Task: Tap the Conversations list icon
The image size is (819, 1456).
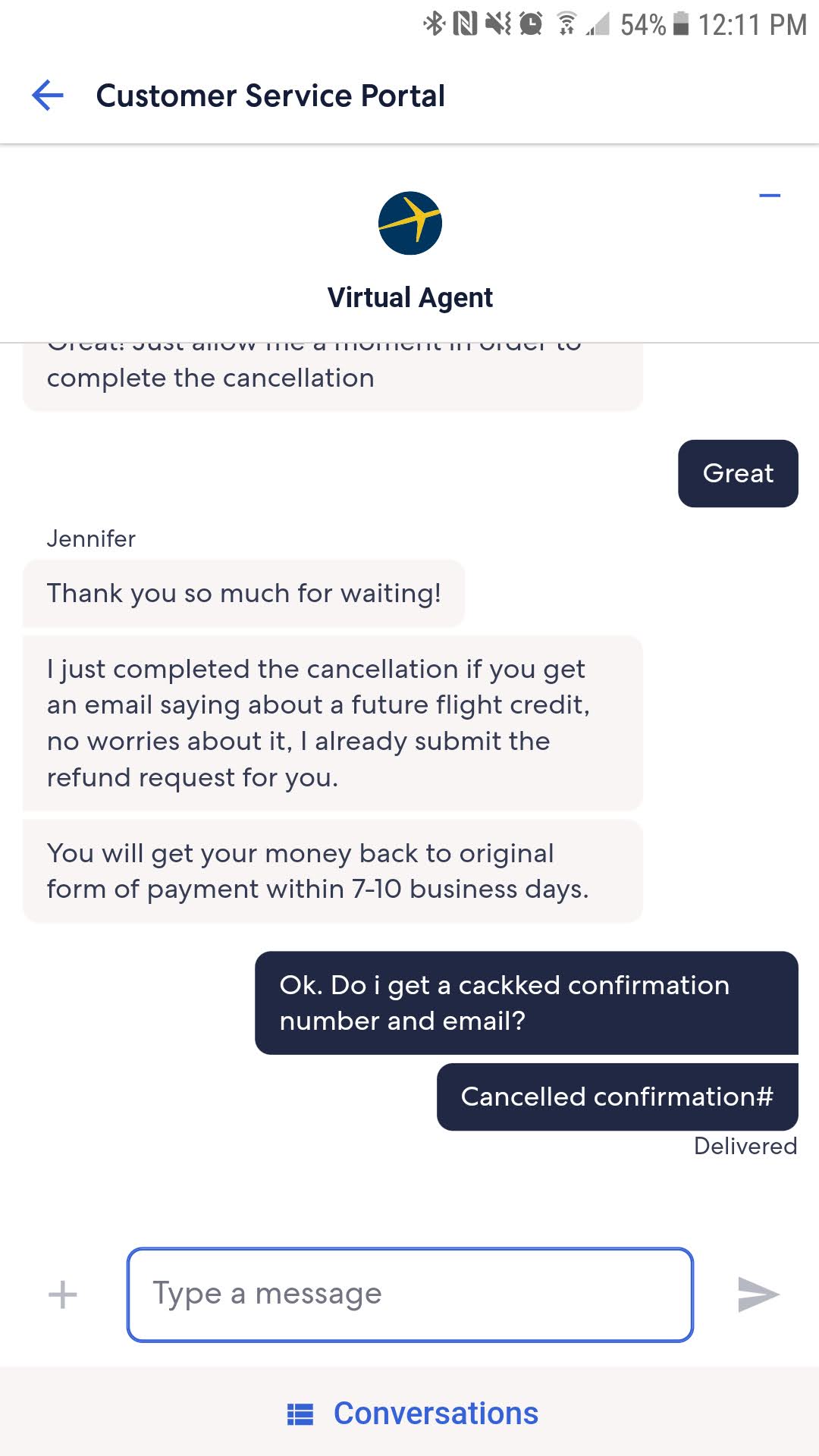Action: [x=302, y=1412]
